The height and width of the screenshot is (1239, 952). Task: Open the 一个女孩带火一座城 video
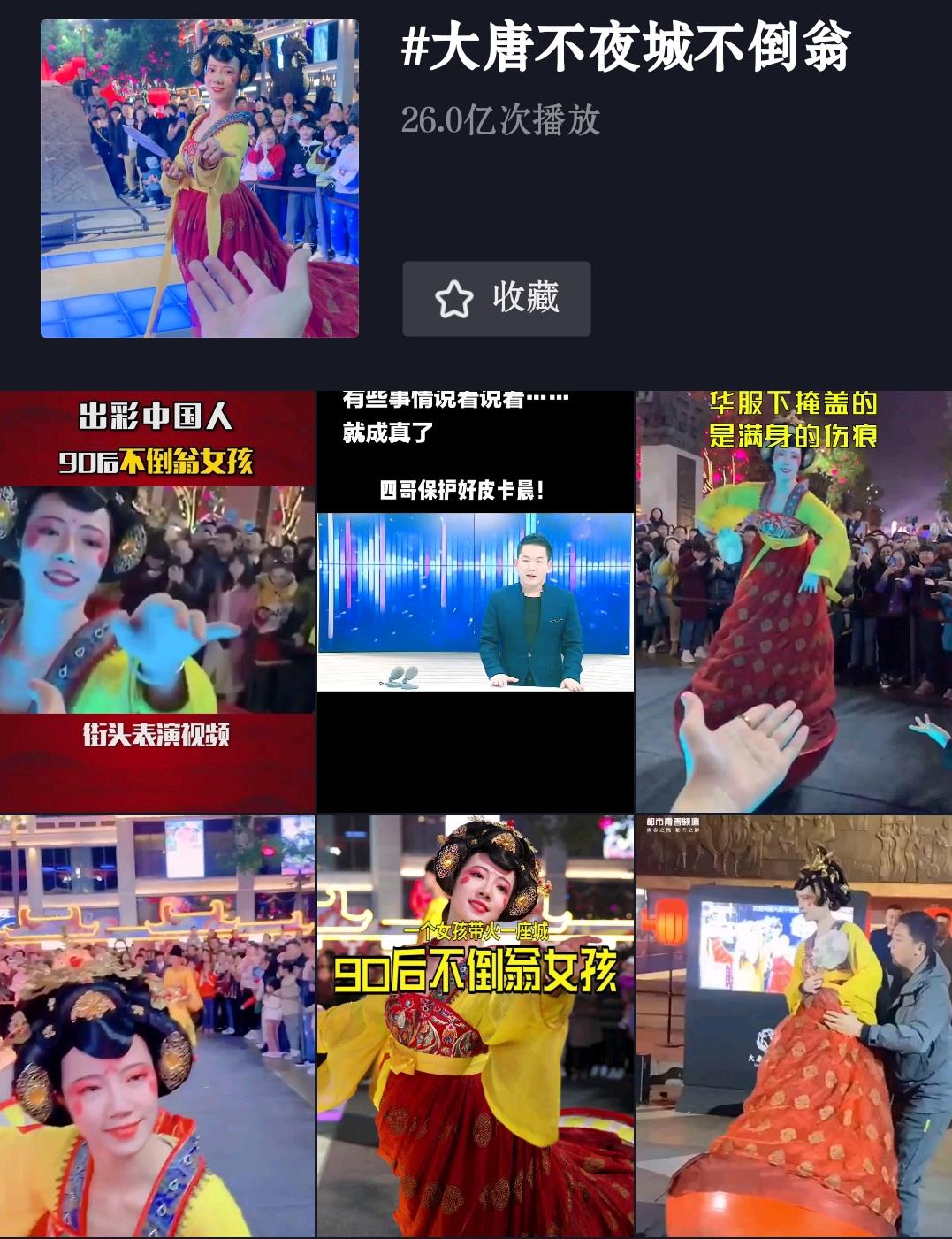476,1026
